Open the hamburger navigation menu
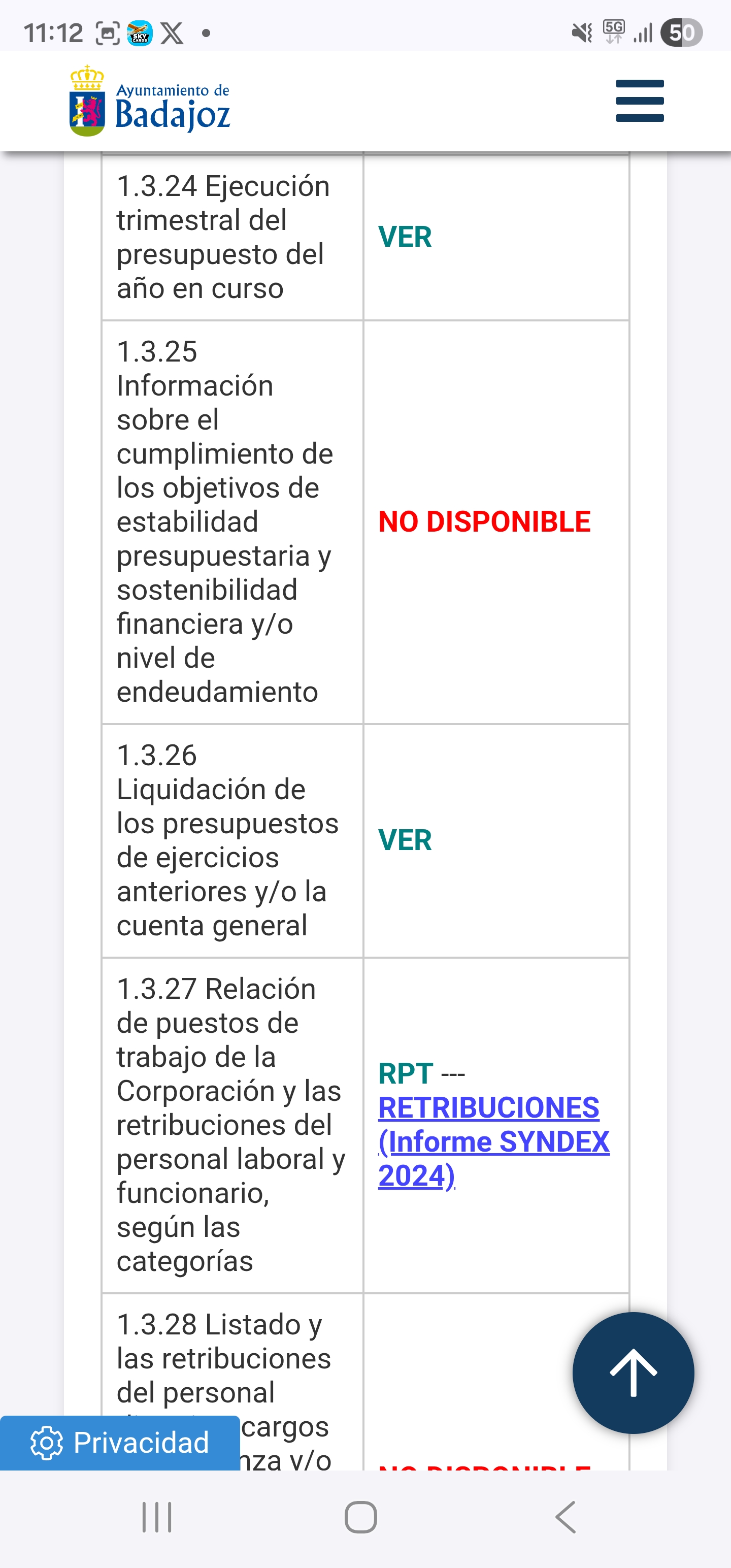Viewport: 731px width, 1568px height. point(639,101)
